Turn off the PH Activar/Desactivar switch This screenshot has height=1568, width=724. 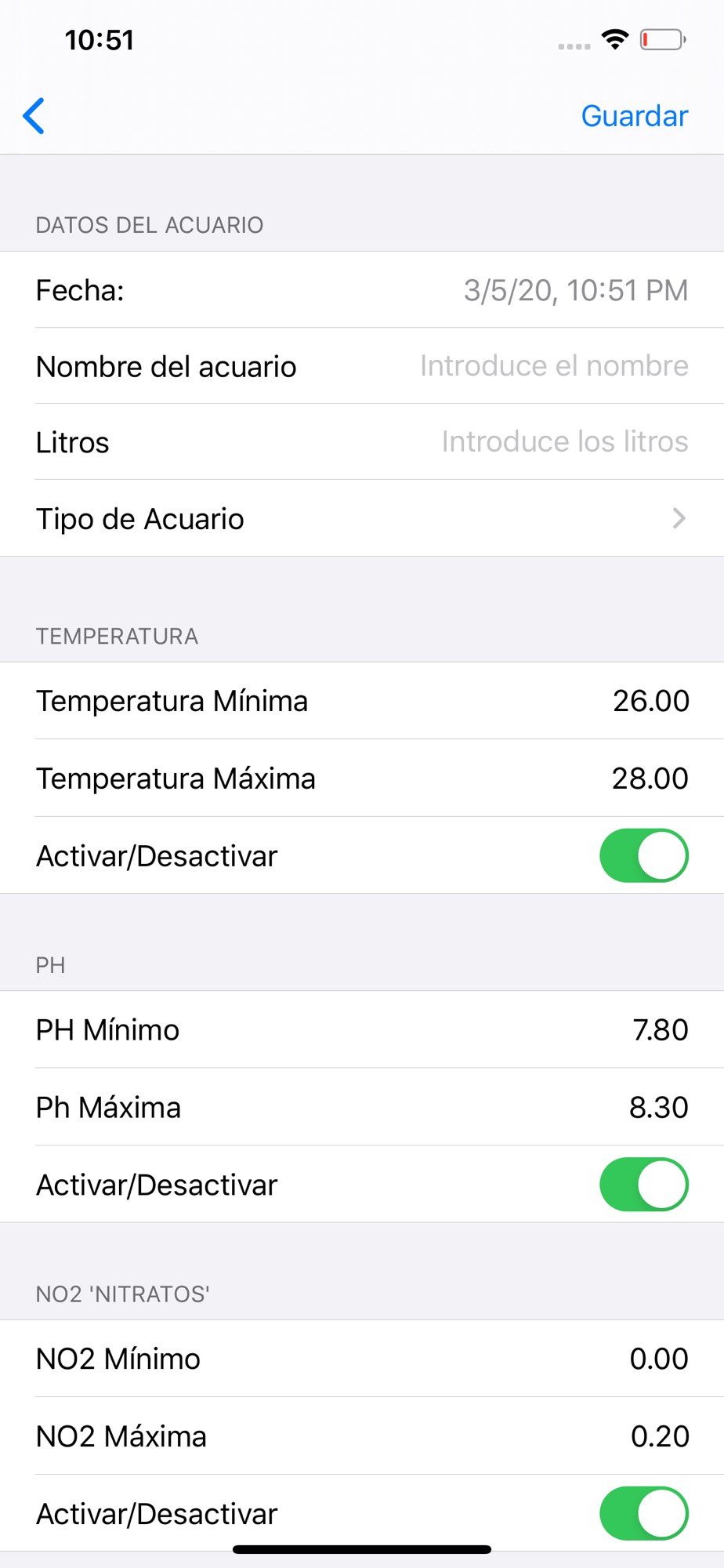coord(644,1185)
